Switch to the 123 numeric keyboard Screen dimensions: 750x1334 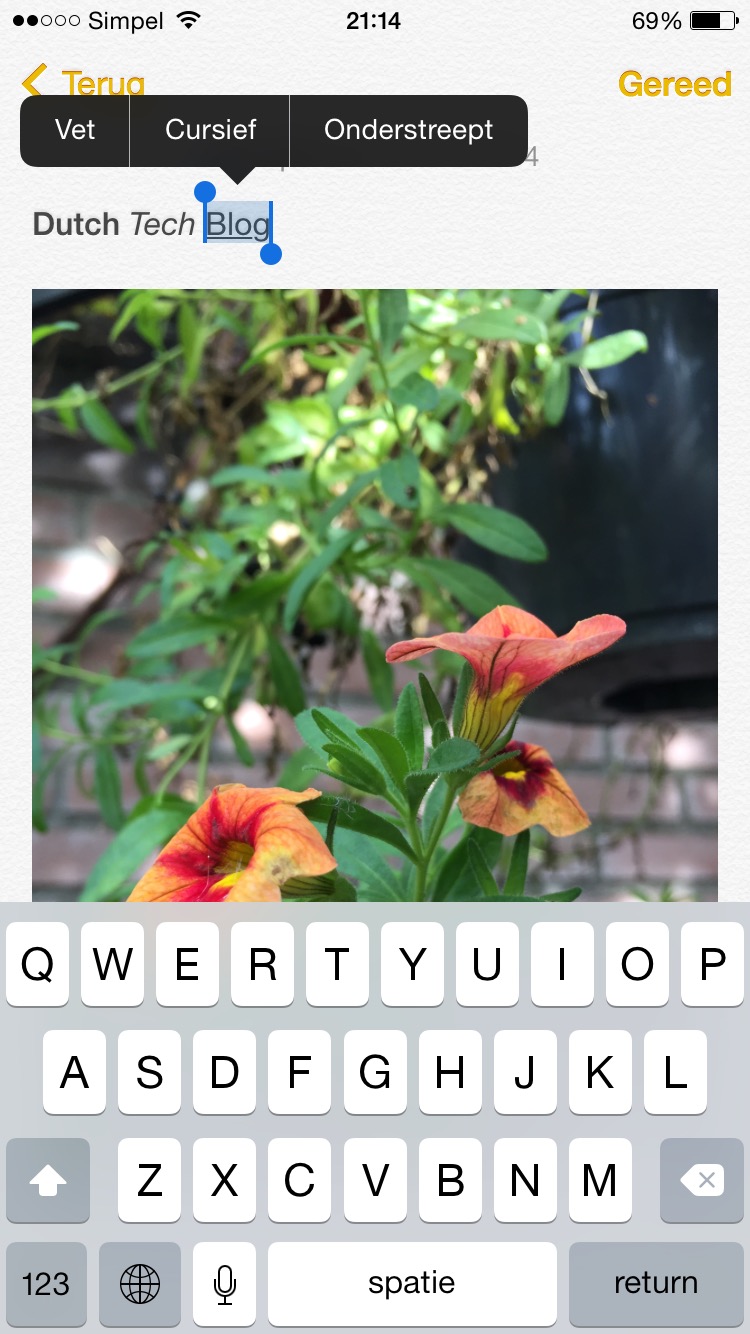(46, 1283)
